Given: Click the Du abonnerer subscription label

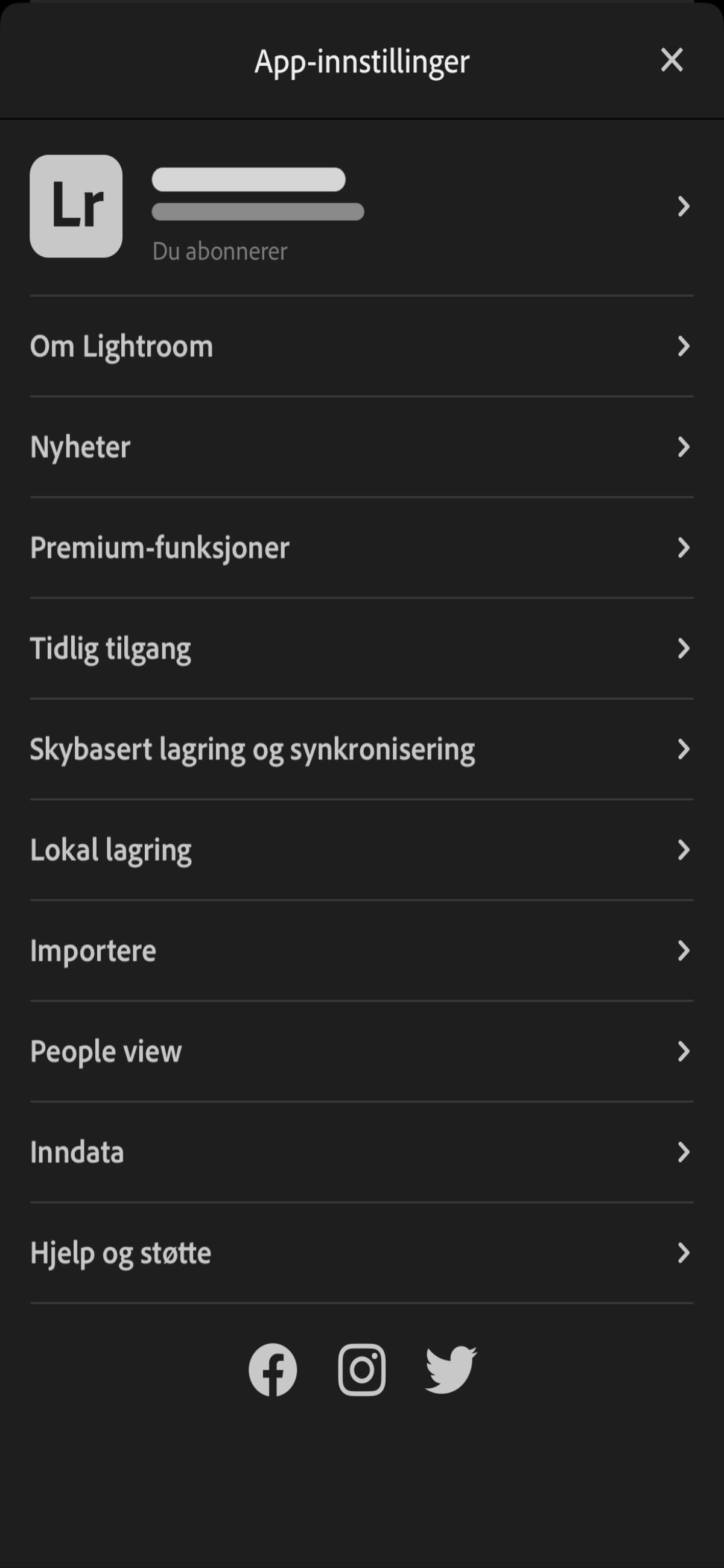Looking at the screenshot, I should [220, 250].
